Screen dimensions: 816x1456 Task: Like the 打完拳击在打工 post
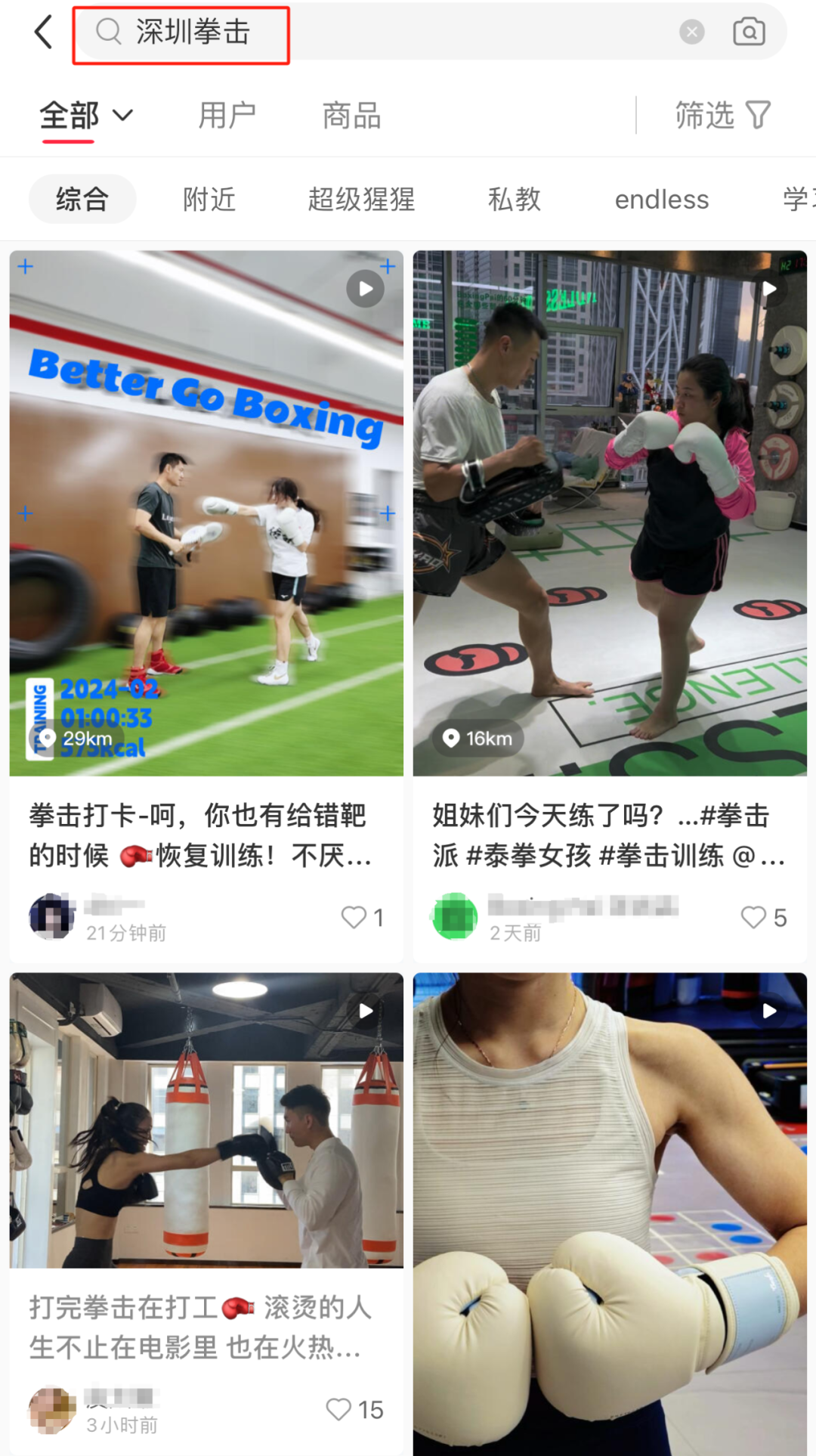[339, 1409]
